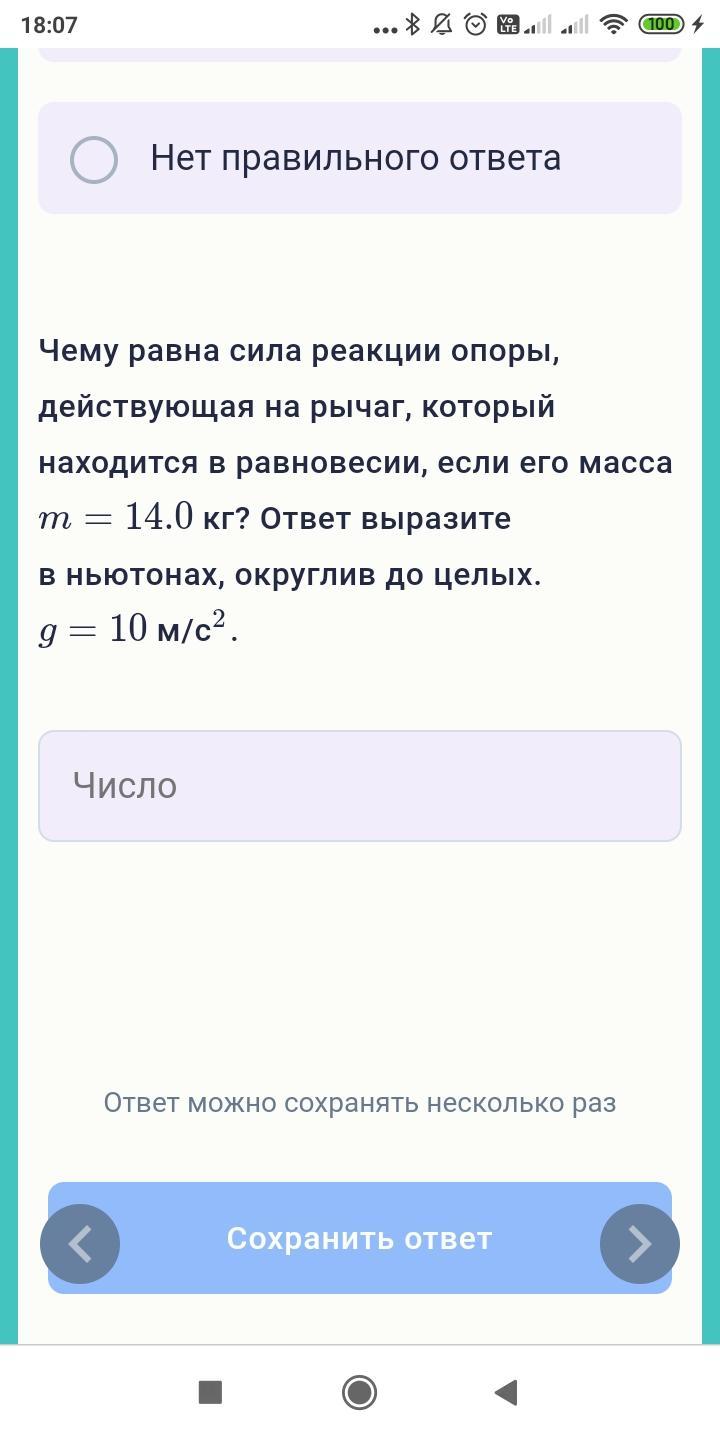Image resolution: width=720 pixels, height=1440 pixels.
Task: Go to the previous question arrow
Action: click(80, 1244)
